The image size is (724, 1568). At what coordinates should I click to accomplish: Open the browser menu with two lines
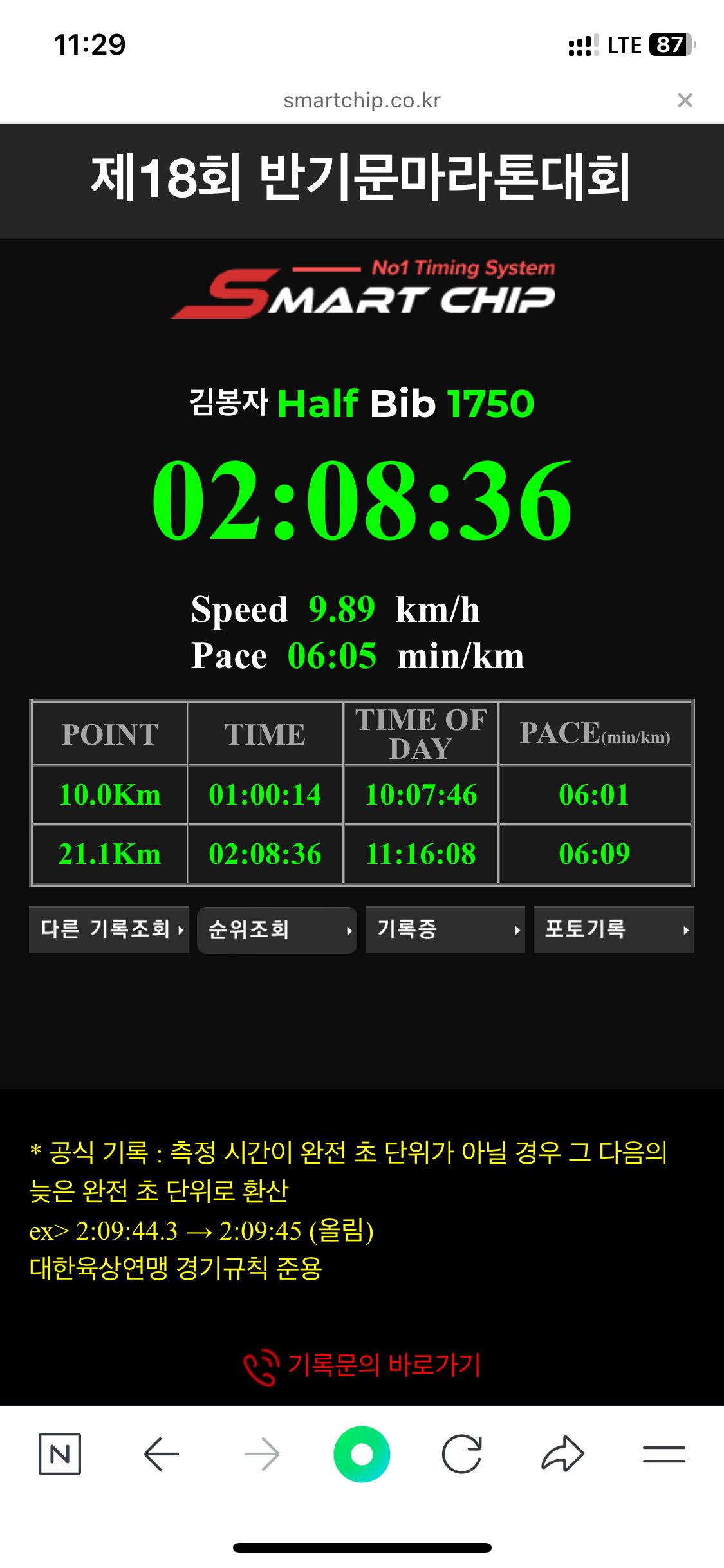(664, 1453)
